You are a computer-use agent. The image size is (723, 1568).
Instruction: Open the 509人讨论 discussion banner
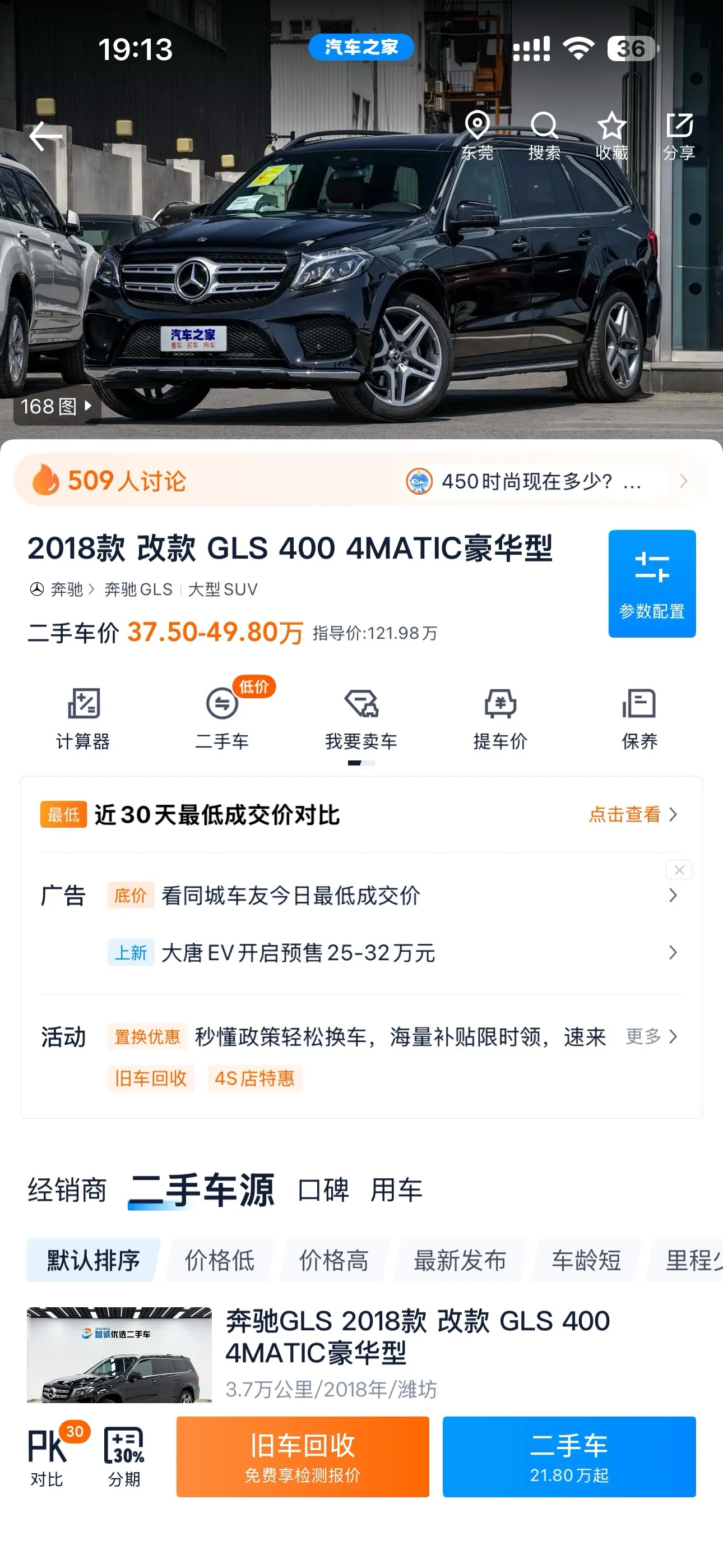tap(361, 480)
